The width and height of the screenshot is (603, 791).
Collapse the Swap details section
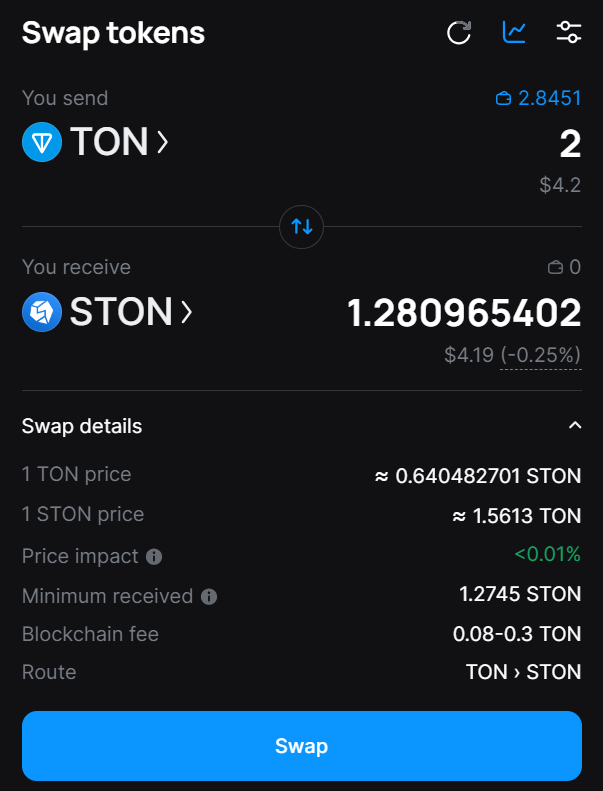[x=575, y=426]
